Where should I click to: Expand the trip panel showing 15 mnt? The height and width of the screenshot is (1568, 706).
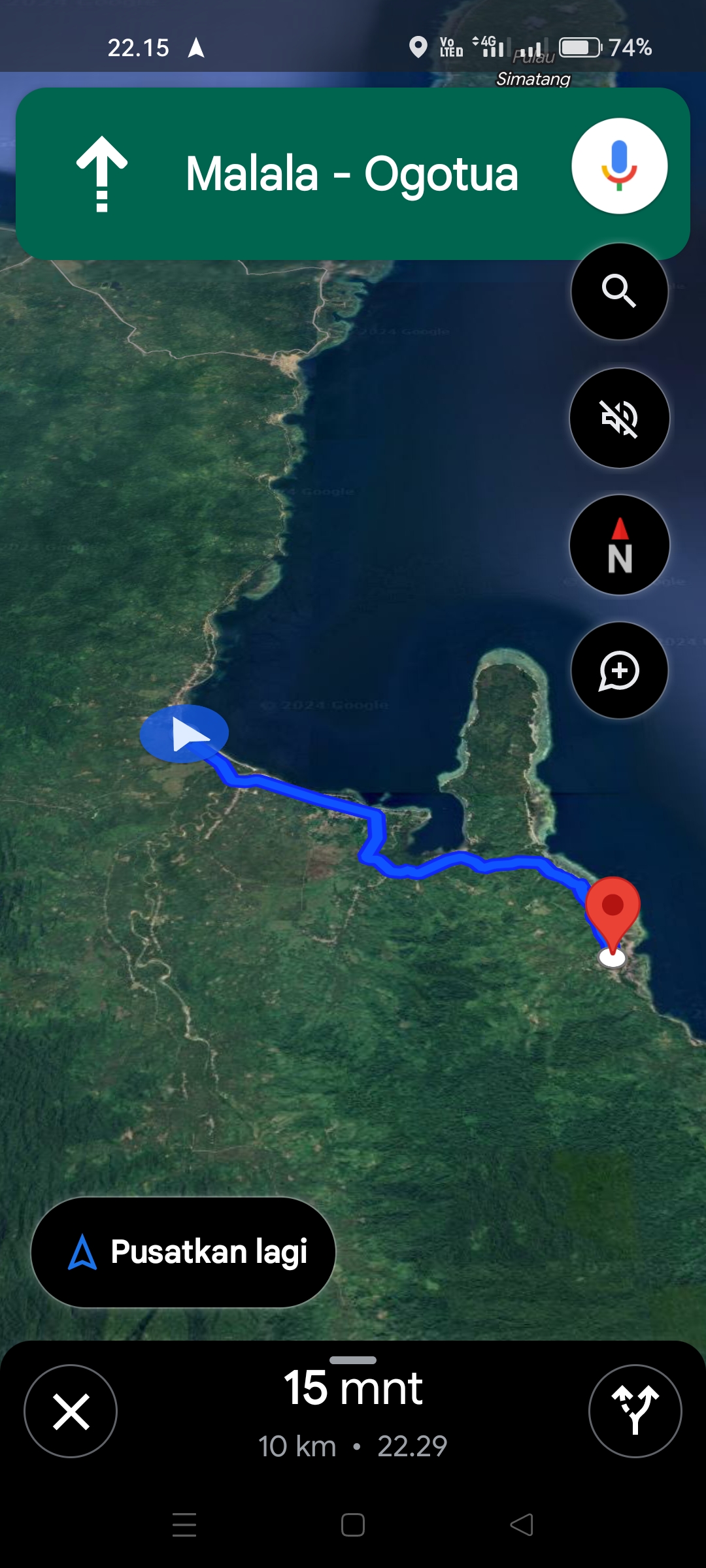pos(353,1411)
